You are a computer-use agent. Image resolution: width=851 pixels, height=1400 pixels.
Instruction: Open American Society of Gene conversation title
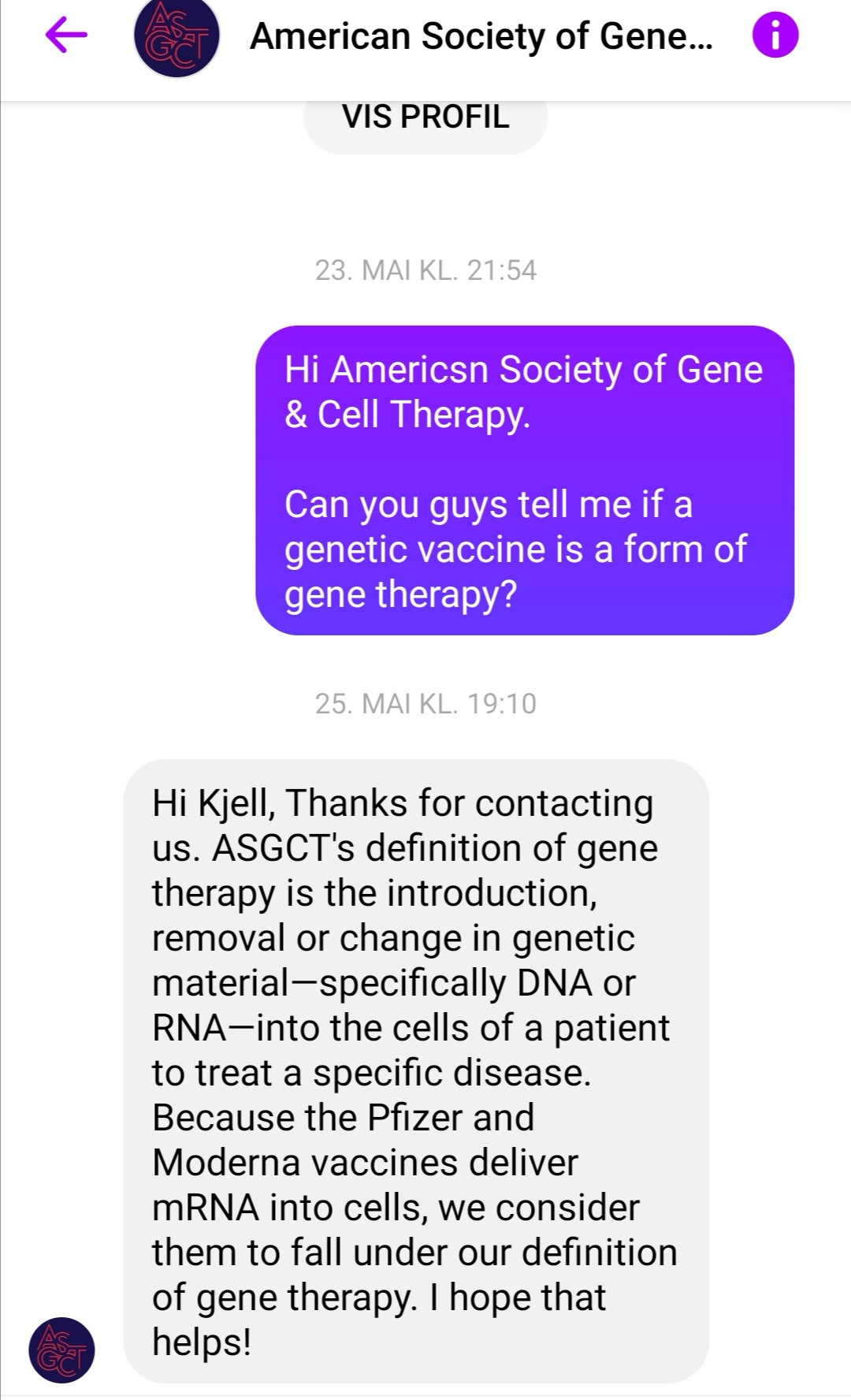pos(481,36)
